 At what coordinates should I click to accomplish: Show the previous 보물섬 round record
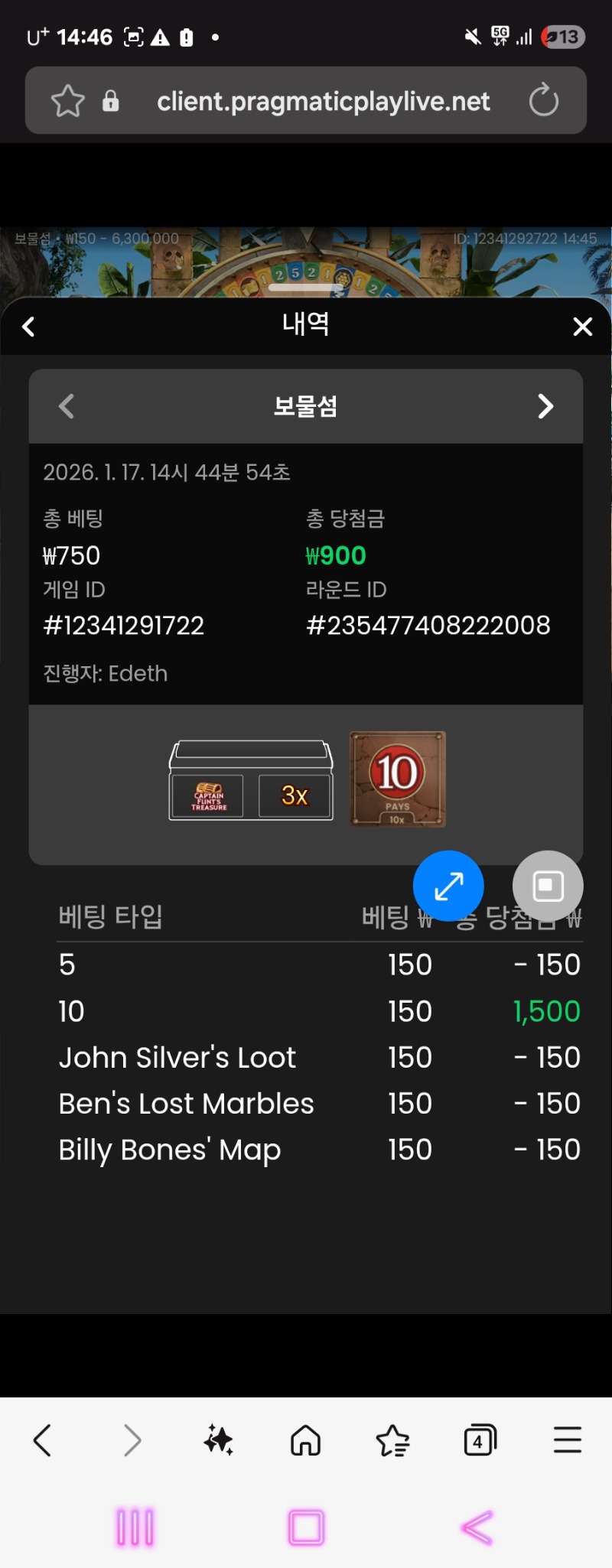pos(67,406)
